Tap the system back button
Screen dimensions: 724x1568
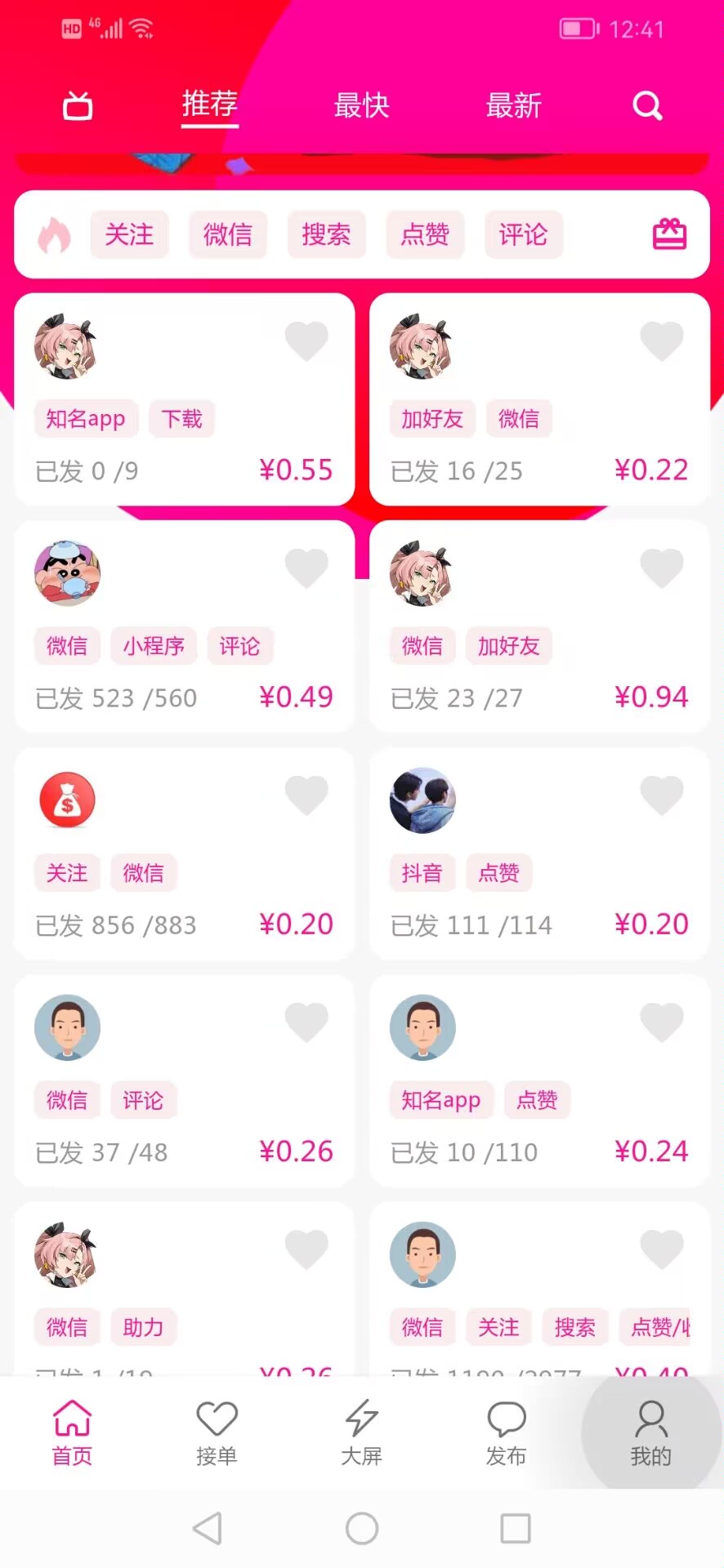point(208,1528)
